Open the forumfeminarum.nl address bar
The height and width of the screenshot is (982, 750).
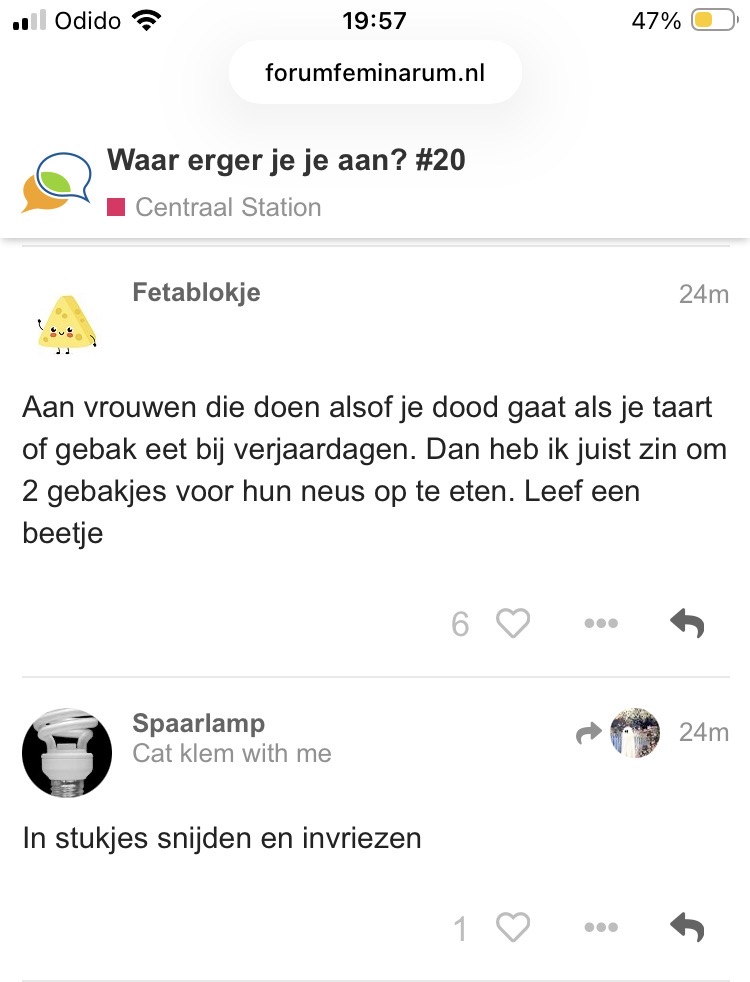pos(375,73)
